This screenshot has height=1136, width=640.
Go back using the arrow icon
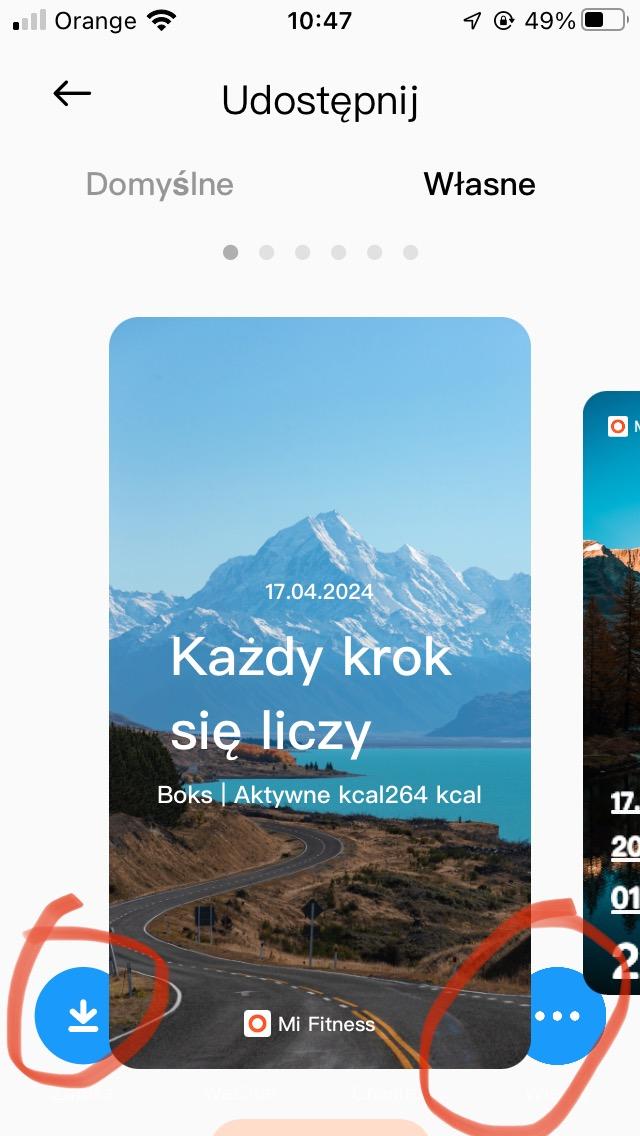(x=71, y=94)
